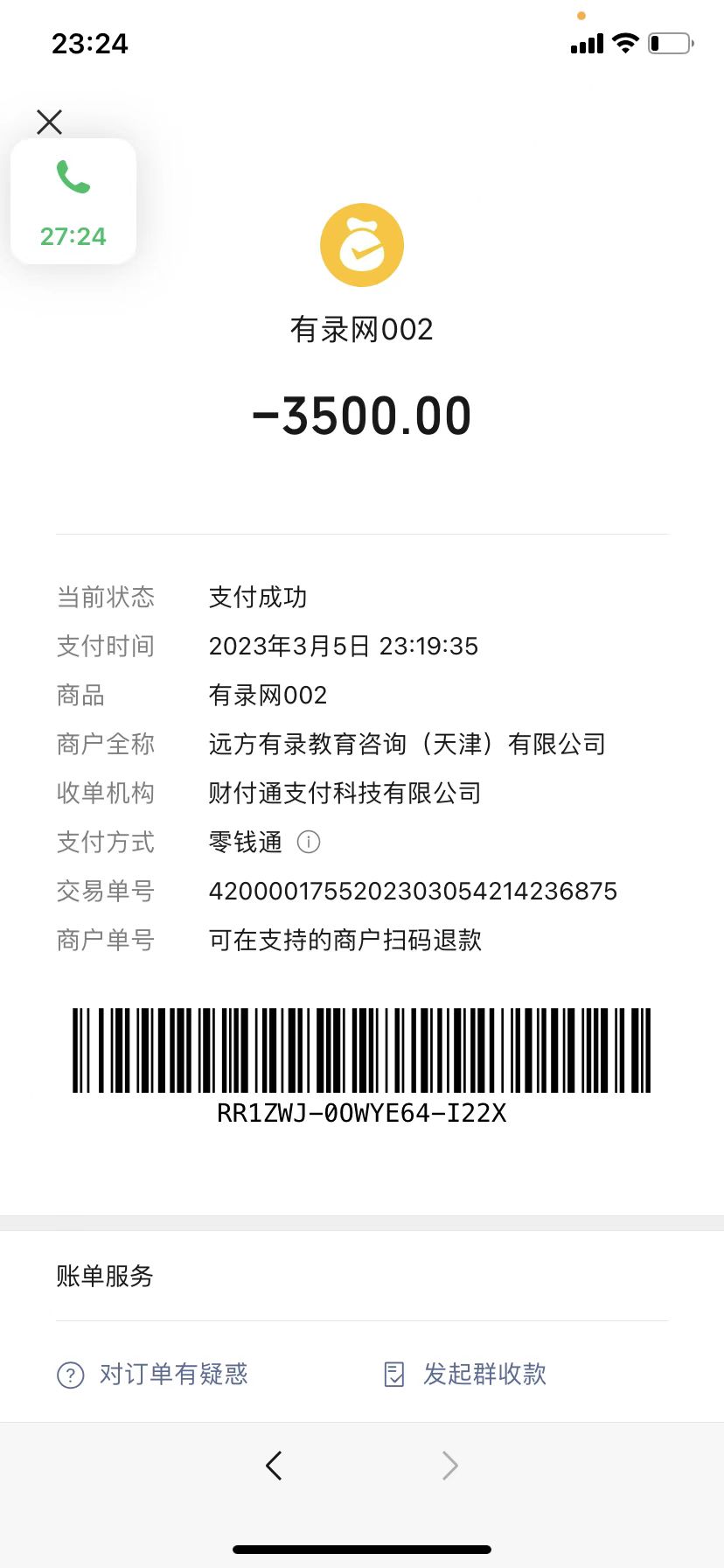Tap the info icon beside 零钱通

309,842
